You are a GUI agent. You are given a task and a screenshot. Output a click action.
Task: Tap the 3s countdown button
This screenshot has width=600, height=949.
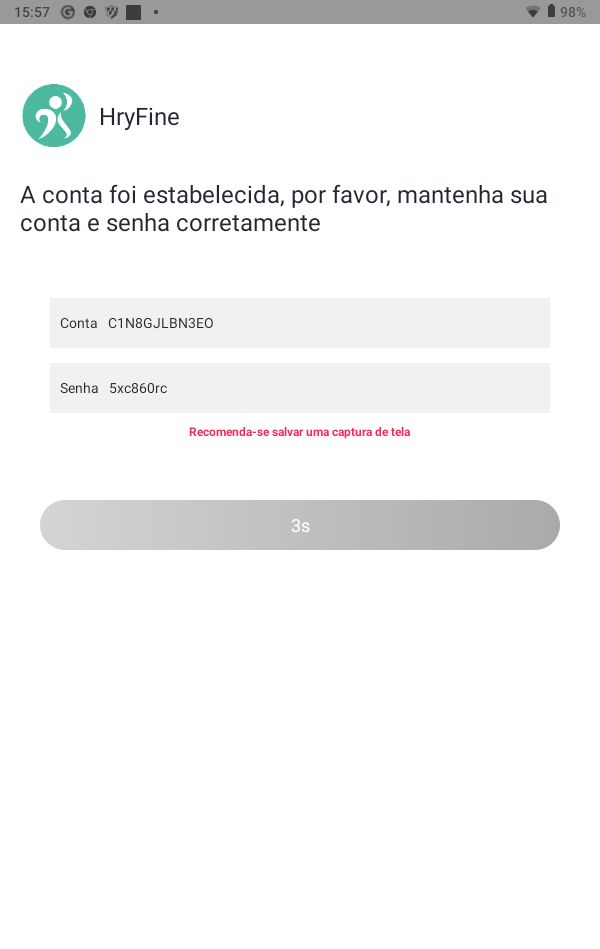[300, 525]
